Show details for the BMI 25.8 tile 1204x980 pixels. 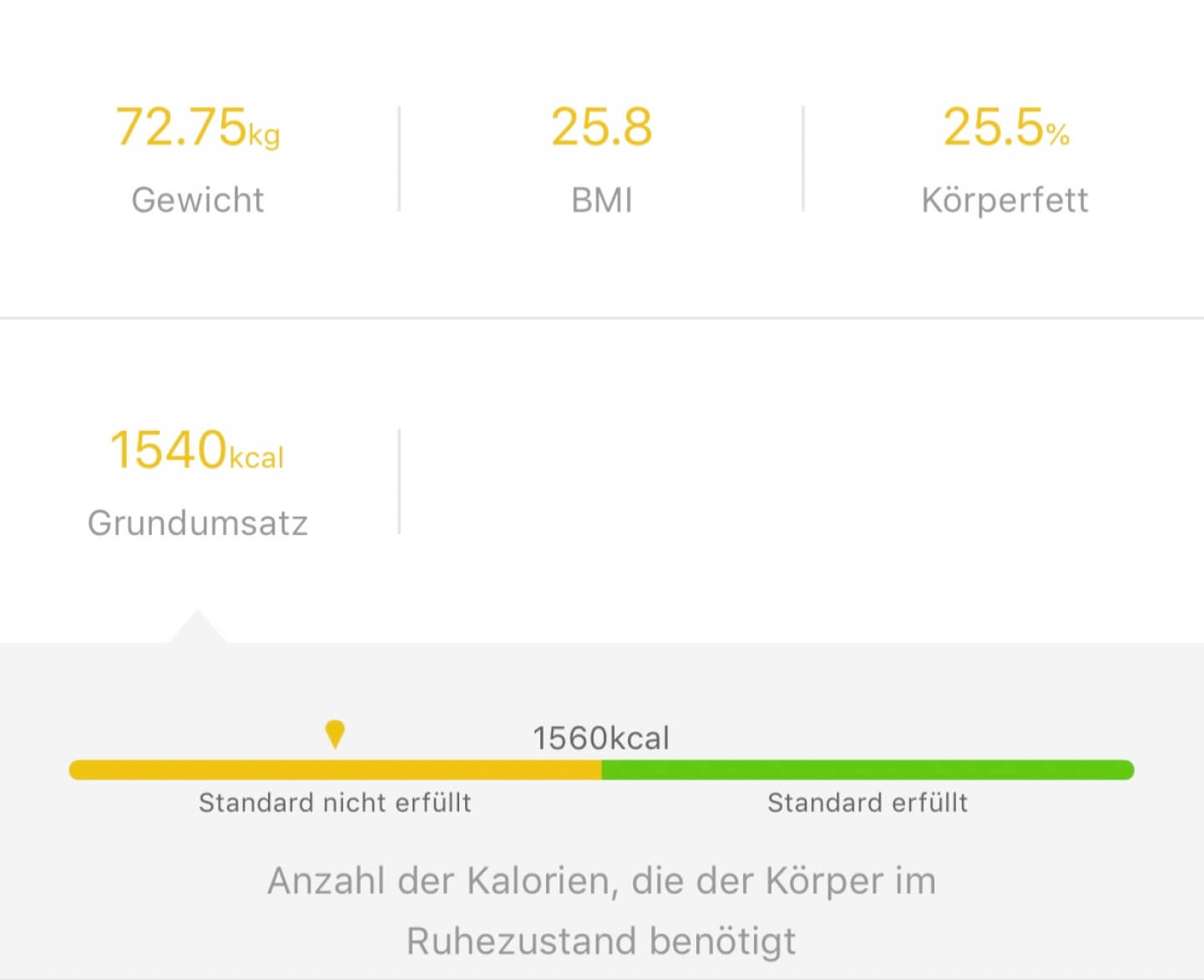(x=601, y=159)
